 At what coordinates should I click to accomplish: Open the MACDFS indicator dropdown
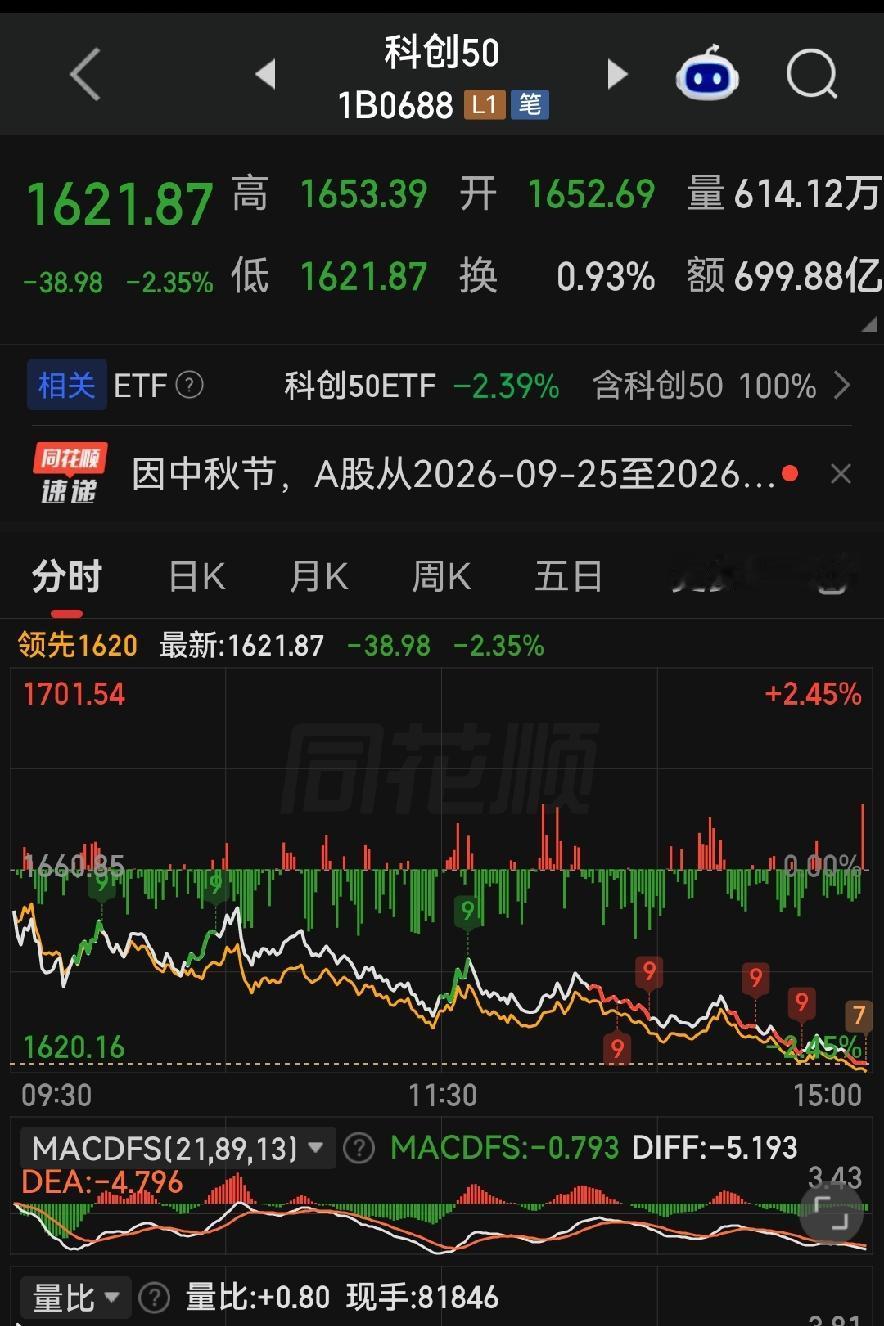click(178, 1148)
